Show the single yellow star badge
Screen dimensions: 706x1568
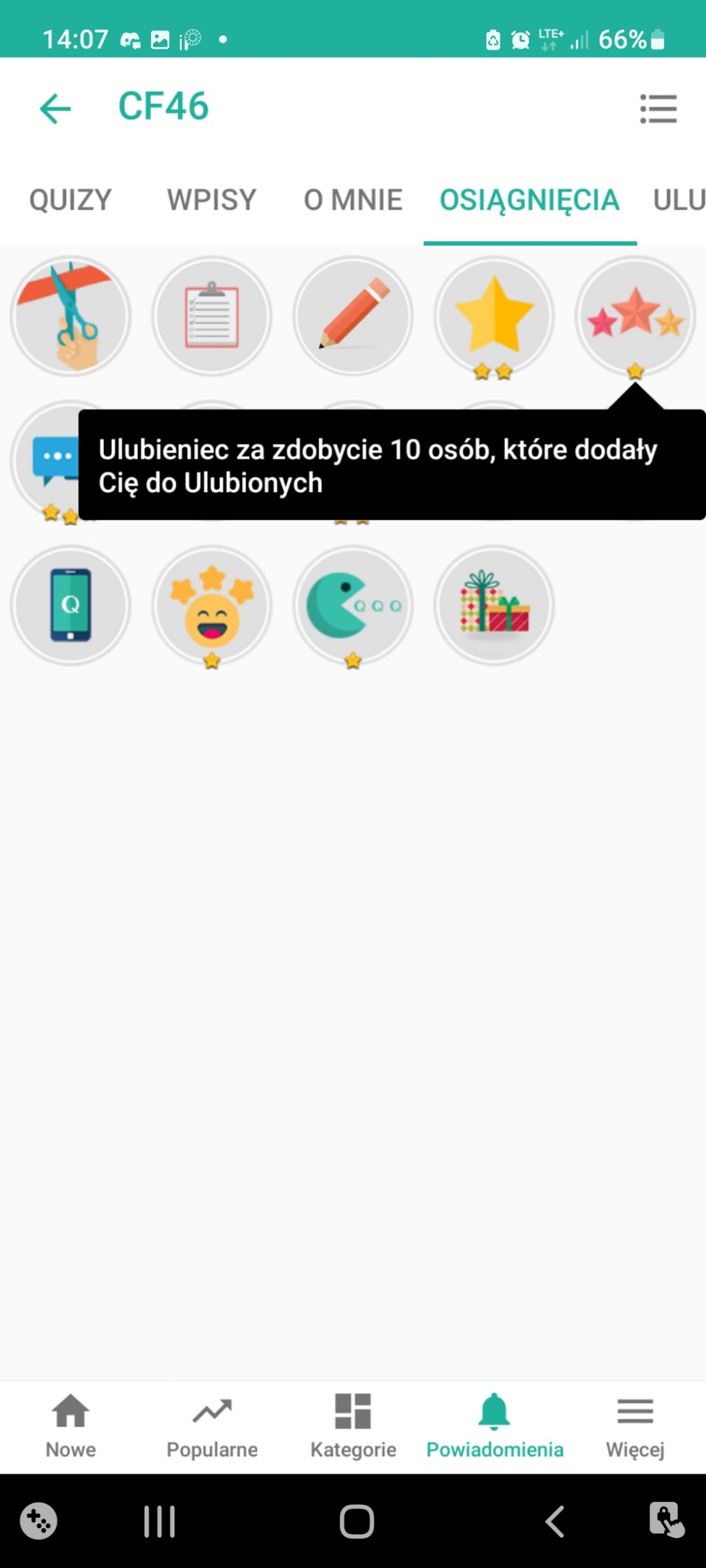click(494, 316)
